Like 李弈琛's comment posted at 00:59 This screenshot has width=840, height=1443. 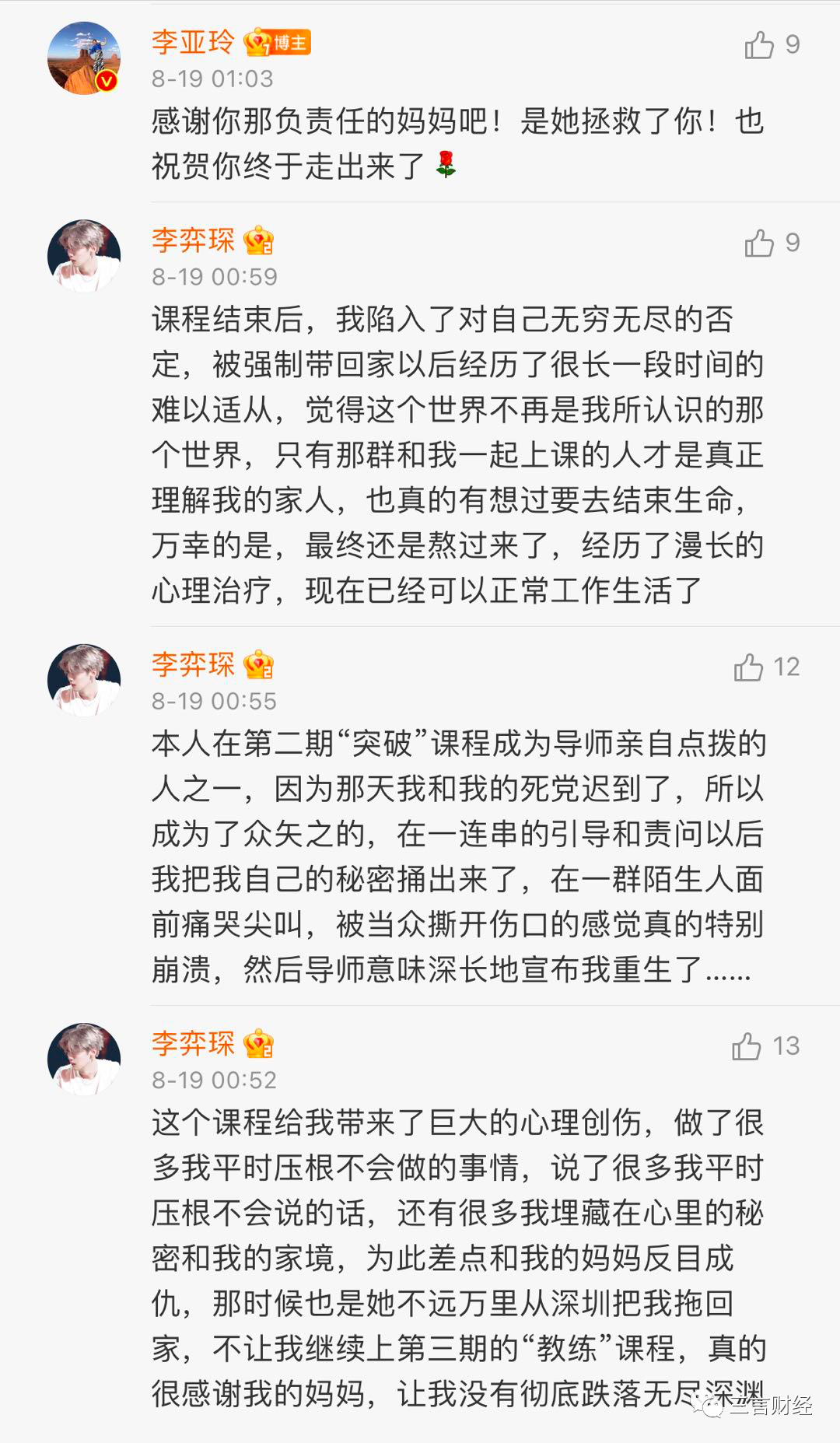[x=759, y=243]
